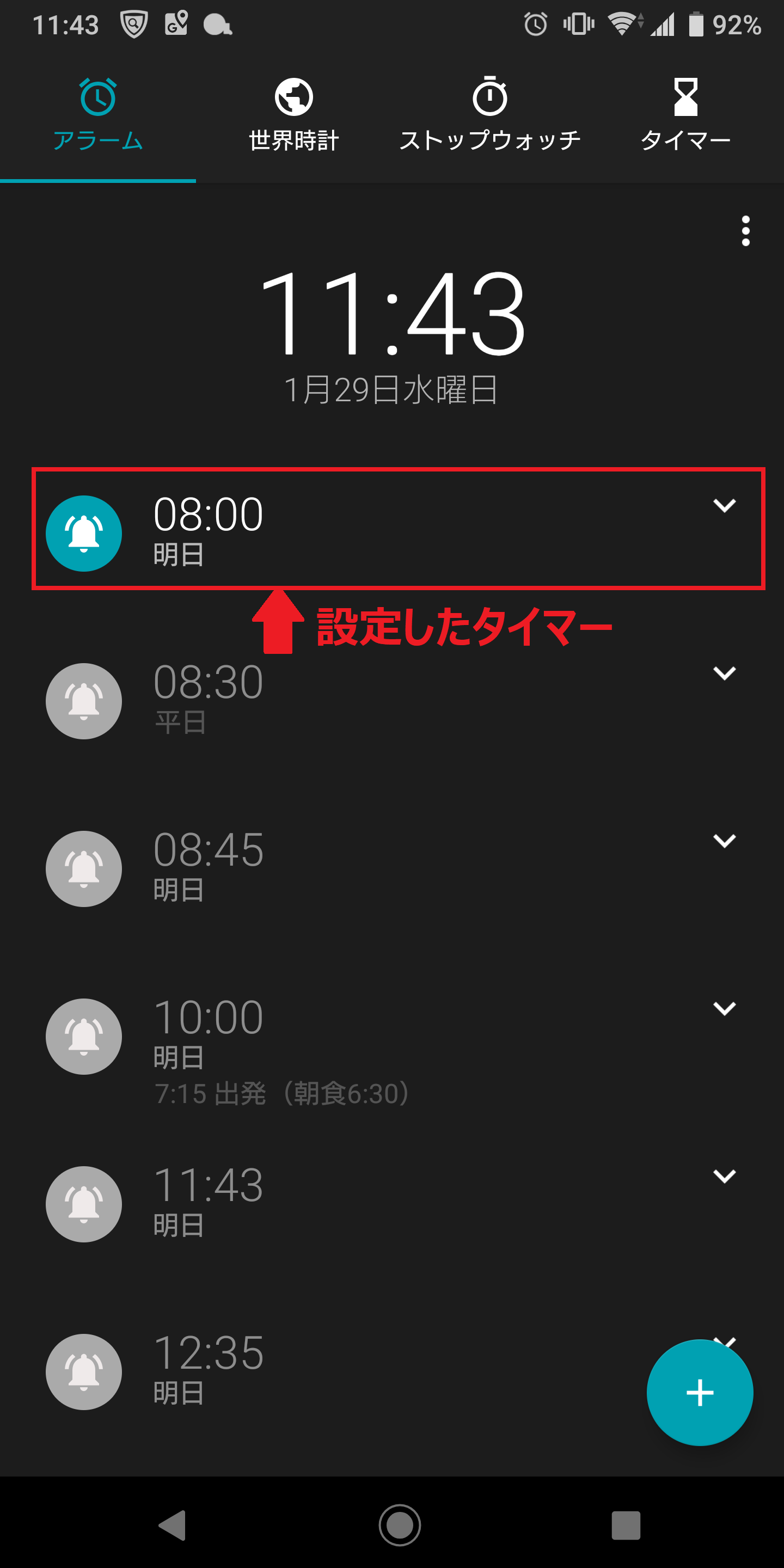The width and height of the screenshot is (784, 1568).
Task: Go to the タイマー tab
Action: [685, 115]
